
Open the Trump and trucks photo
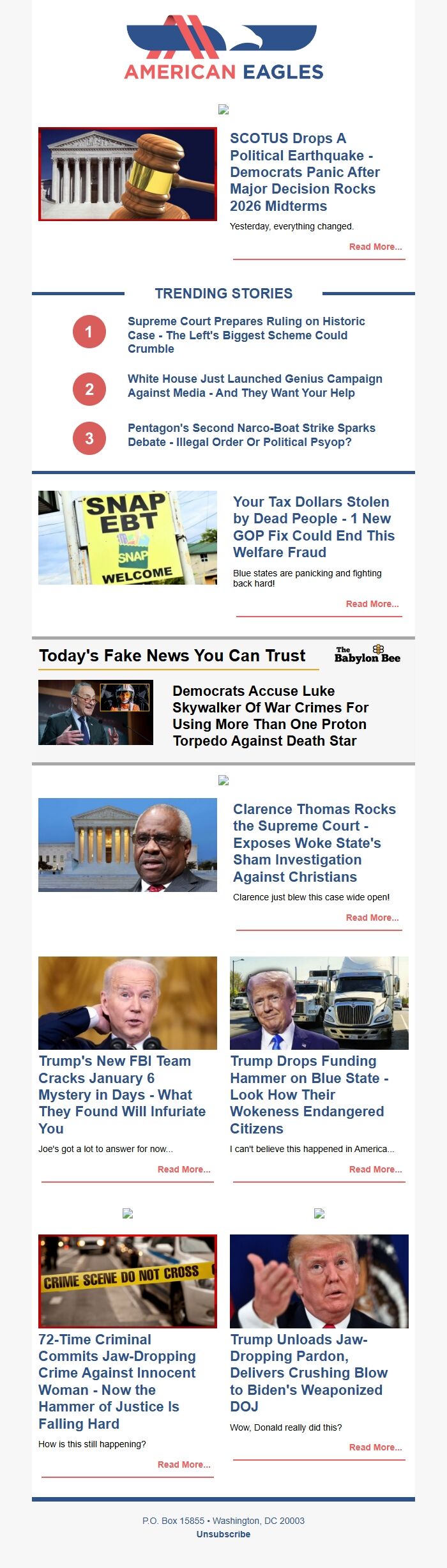[319, 1003]
